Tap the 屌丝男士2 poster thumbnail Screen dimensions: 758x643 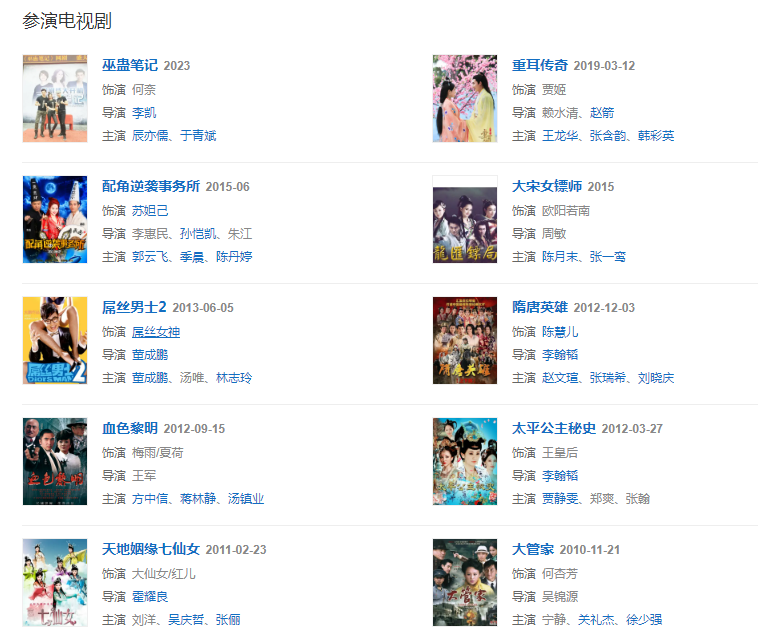point(54,340)
